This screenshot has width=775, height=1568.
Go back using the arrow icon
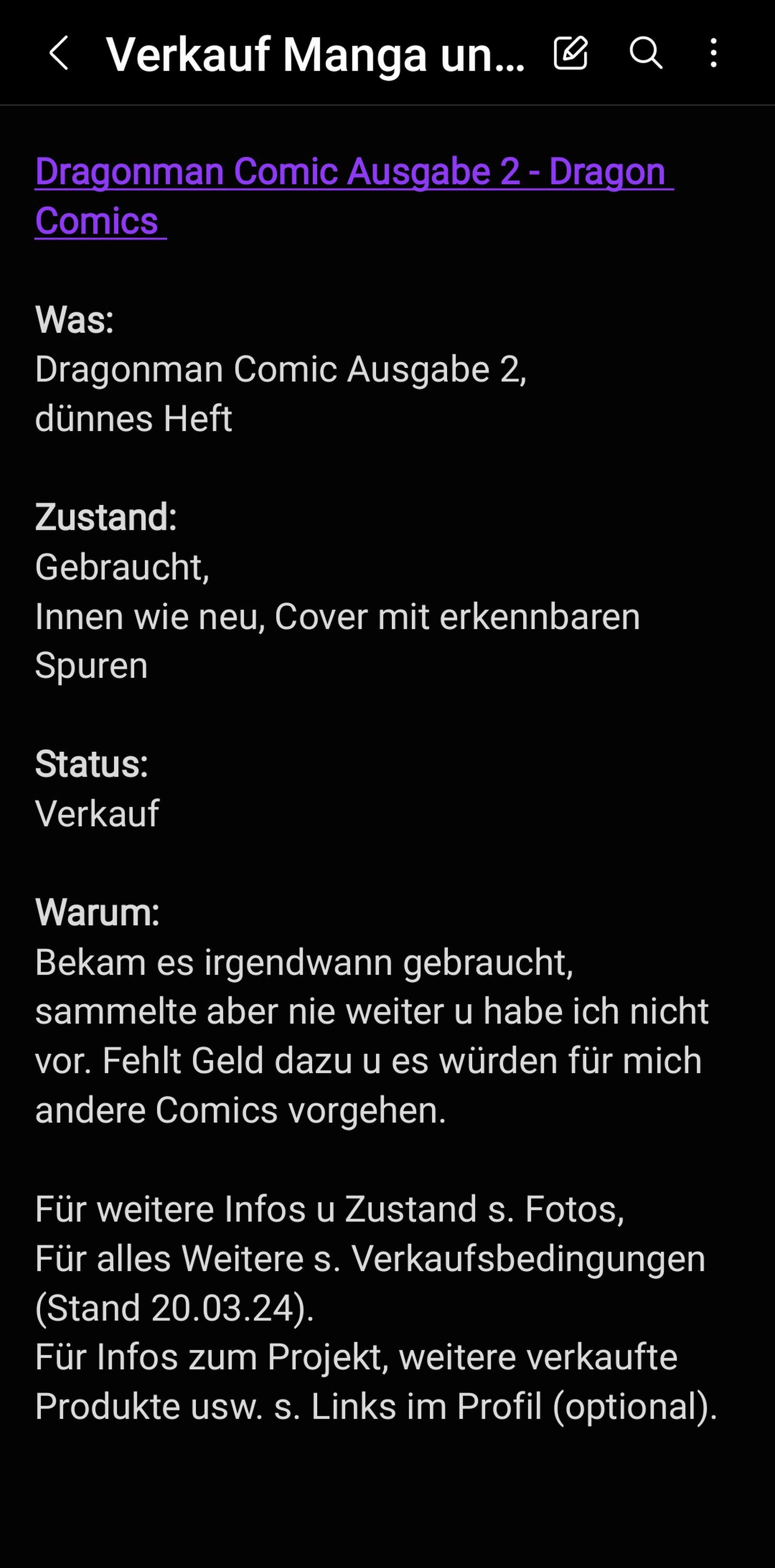pyautogui.click(x=59, y=53)
